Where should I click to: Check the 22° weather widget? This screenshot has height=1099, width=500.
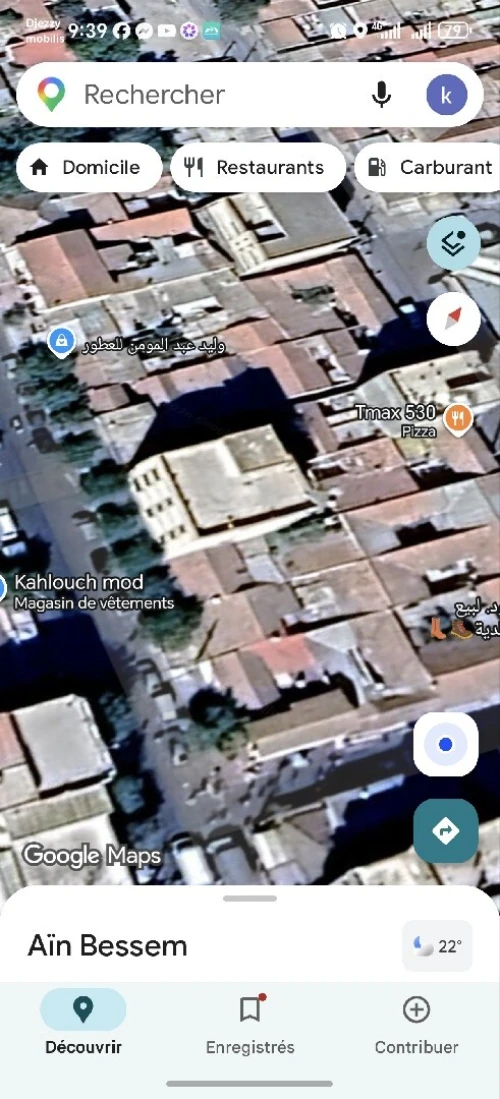438,946
